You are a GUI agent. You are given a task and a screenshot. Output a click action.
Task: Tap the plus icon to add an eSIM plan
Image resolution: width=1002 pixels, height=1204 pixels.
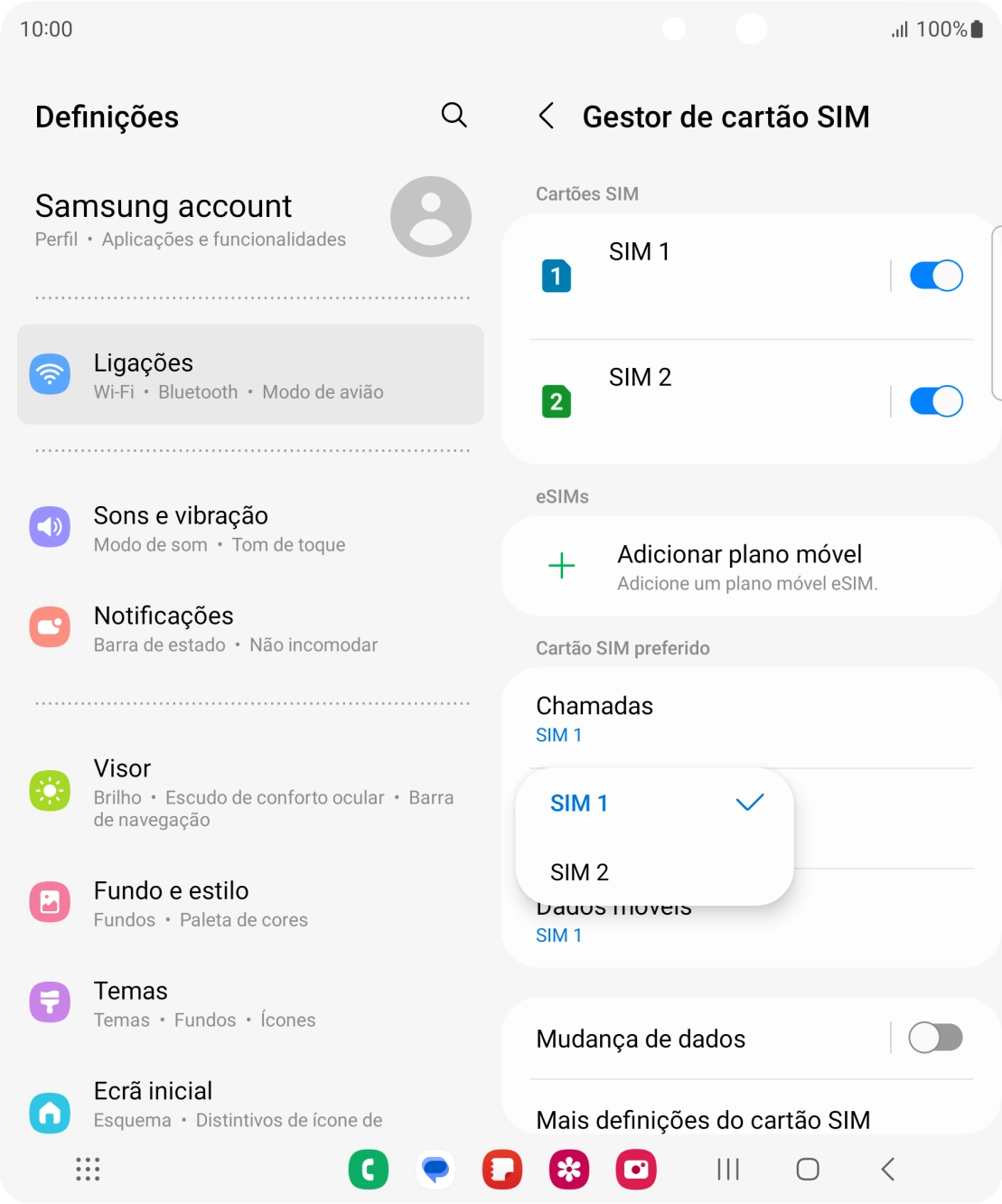[x=561, y=566]
